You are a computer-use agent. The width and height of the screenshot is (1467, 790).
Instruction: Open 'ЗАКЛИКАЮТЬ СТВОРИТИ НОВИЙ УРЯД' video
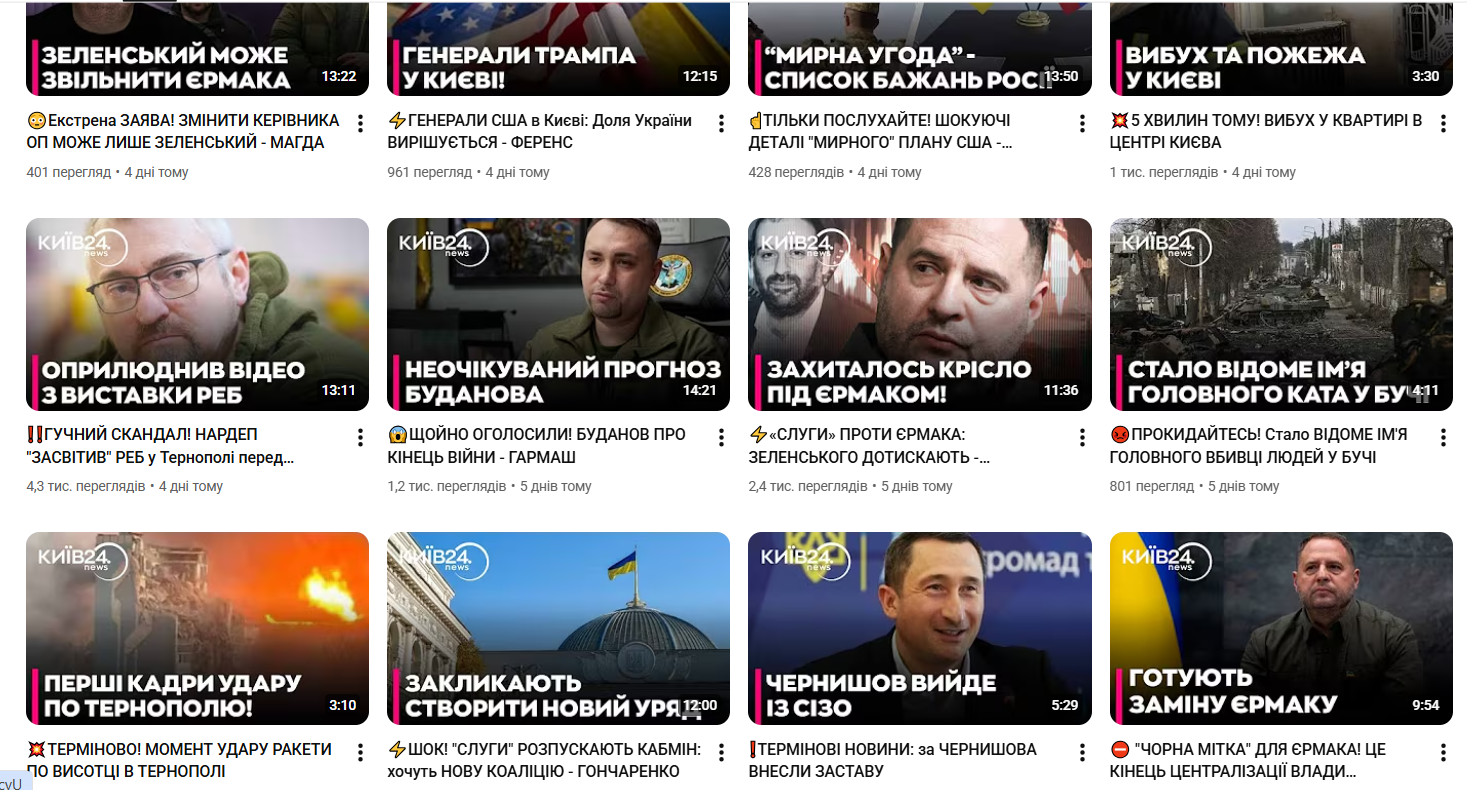(558, 628)
